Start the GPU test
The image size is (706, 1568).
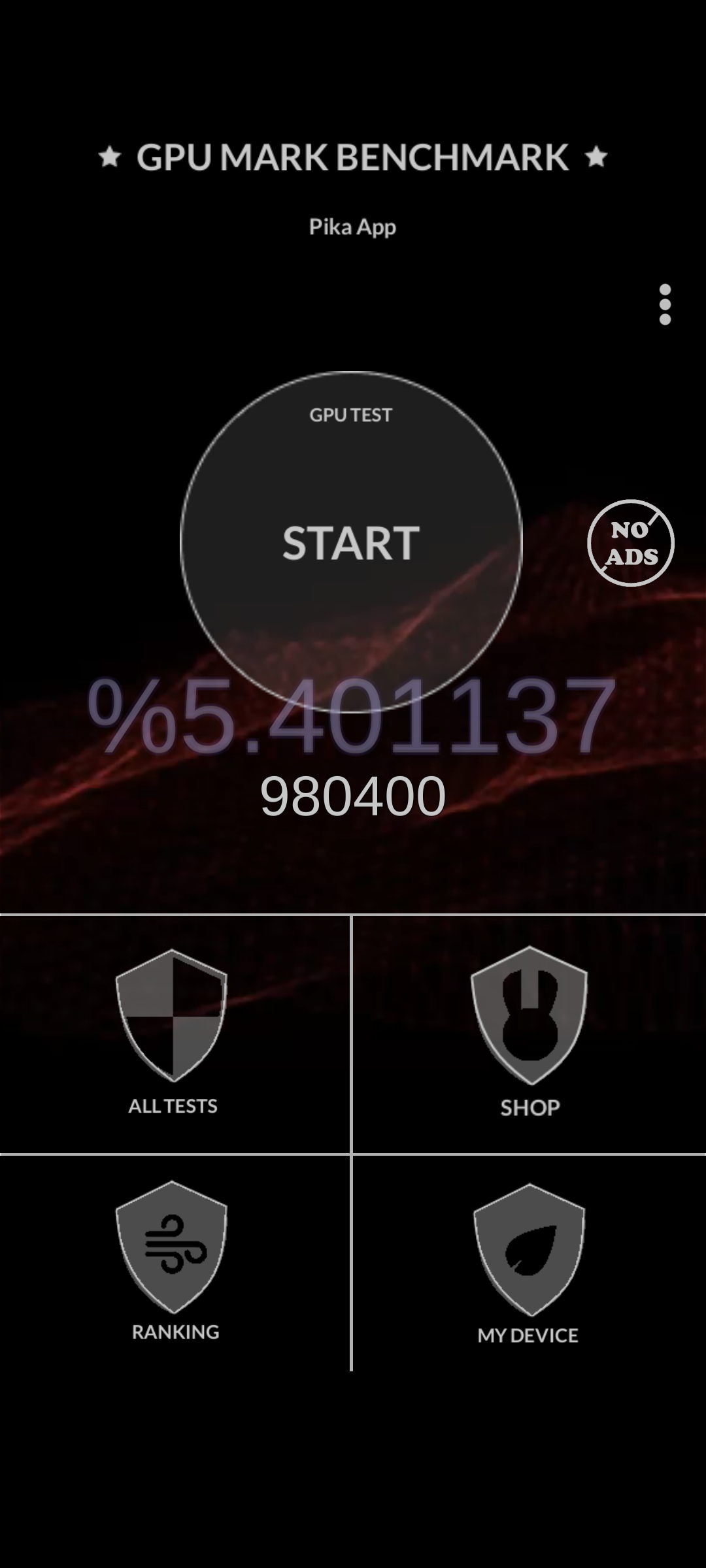(x=351, y=542)
